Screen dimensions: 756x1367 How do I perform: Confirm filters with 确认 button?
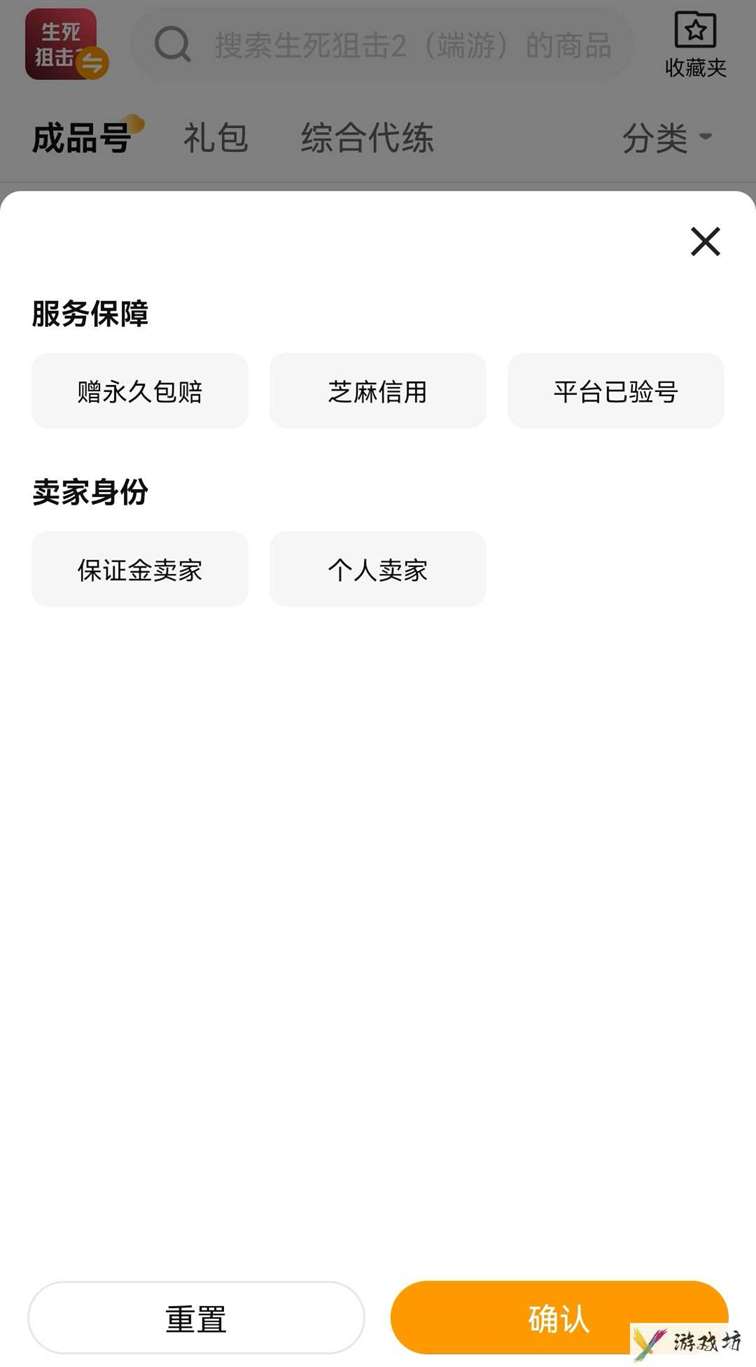[559, 1318]
